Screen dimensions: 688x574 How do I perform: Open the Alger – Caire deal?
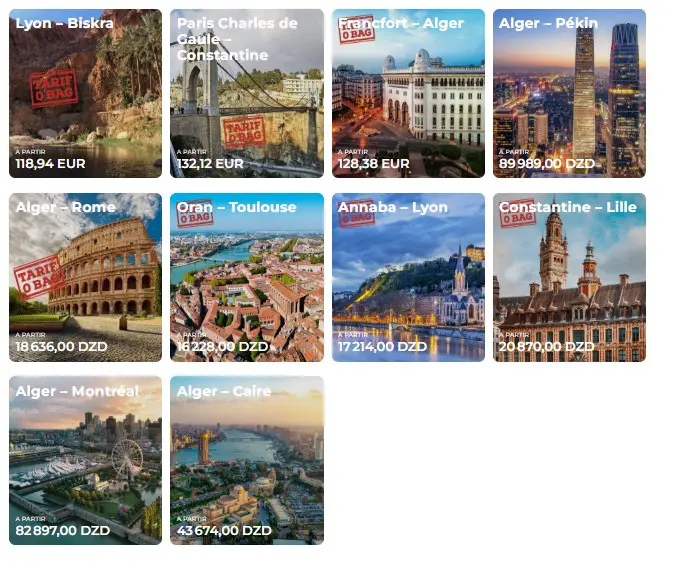tap(247, 461)
